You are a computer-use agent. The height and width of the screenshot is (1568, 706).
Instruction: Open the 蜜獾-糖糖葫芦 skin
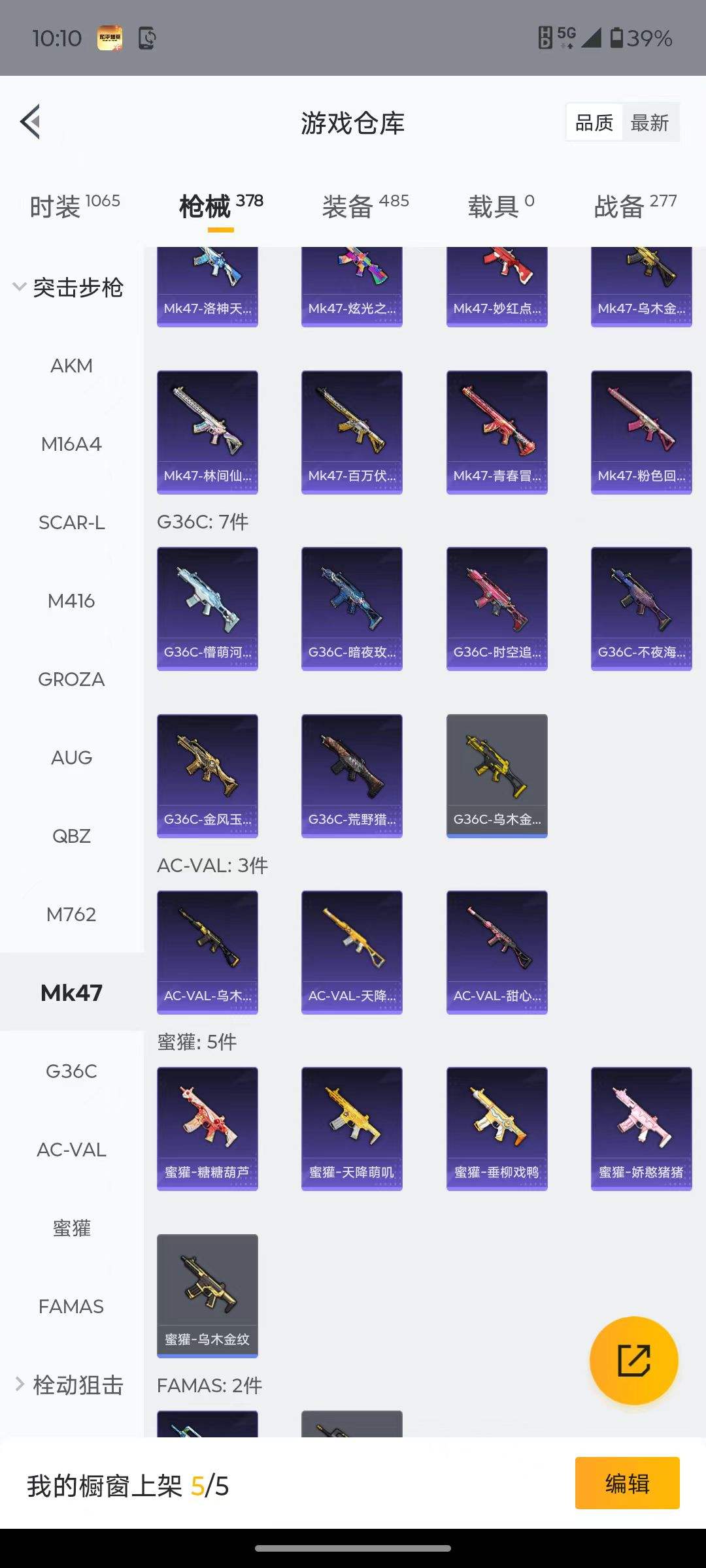coord(207,1128)
